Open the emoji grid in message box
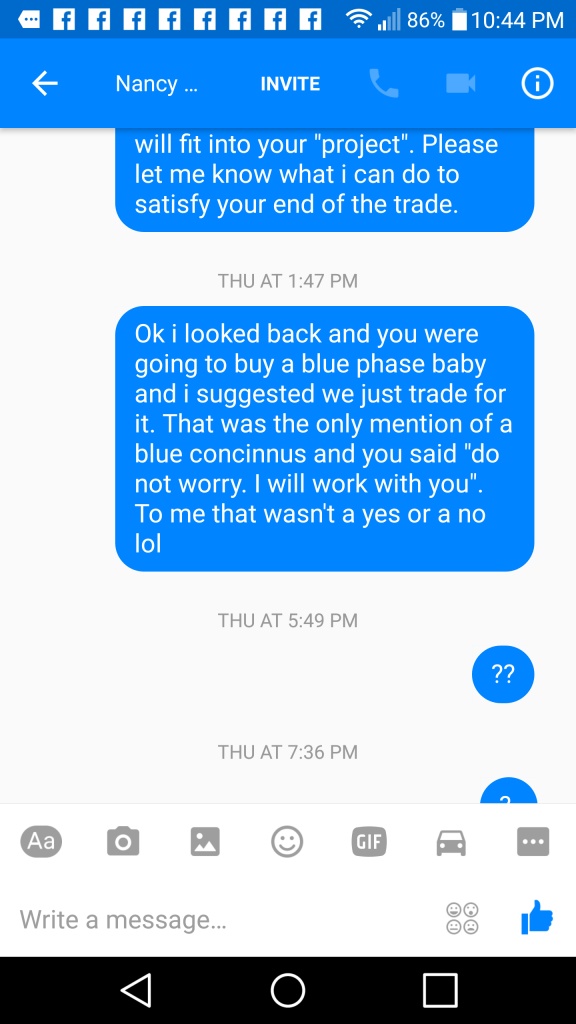 462,919
